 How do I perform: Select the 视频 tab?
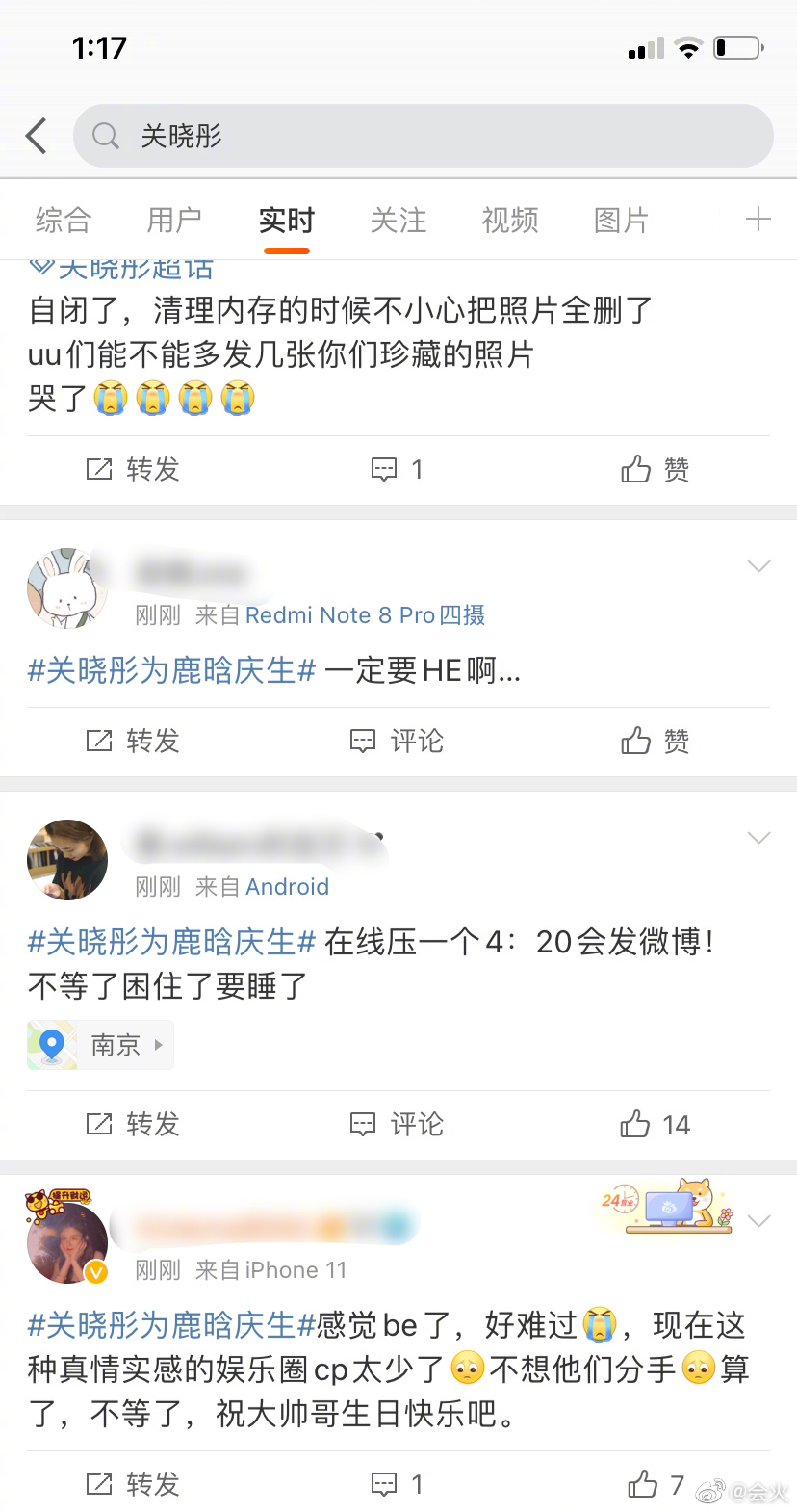click(510, 221)
